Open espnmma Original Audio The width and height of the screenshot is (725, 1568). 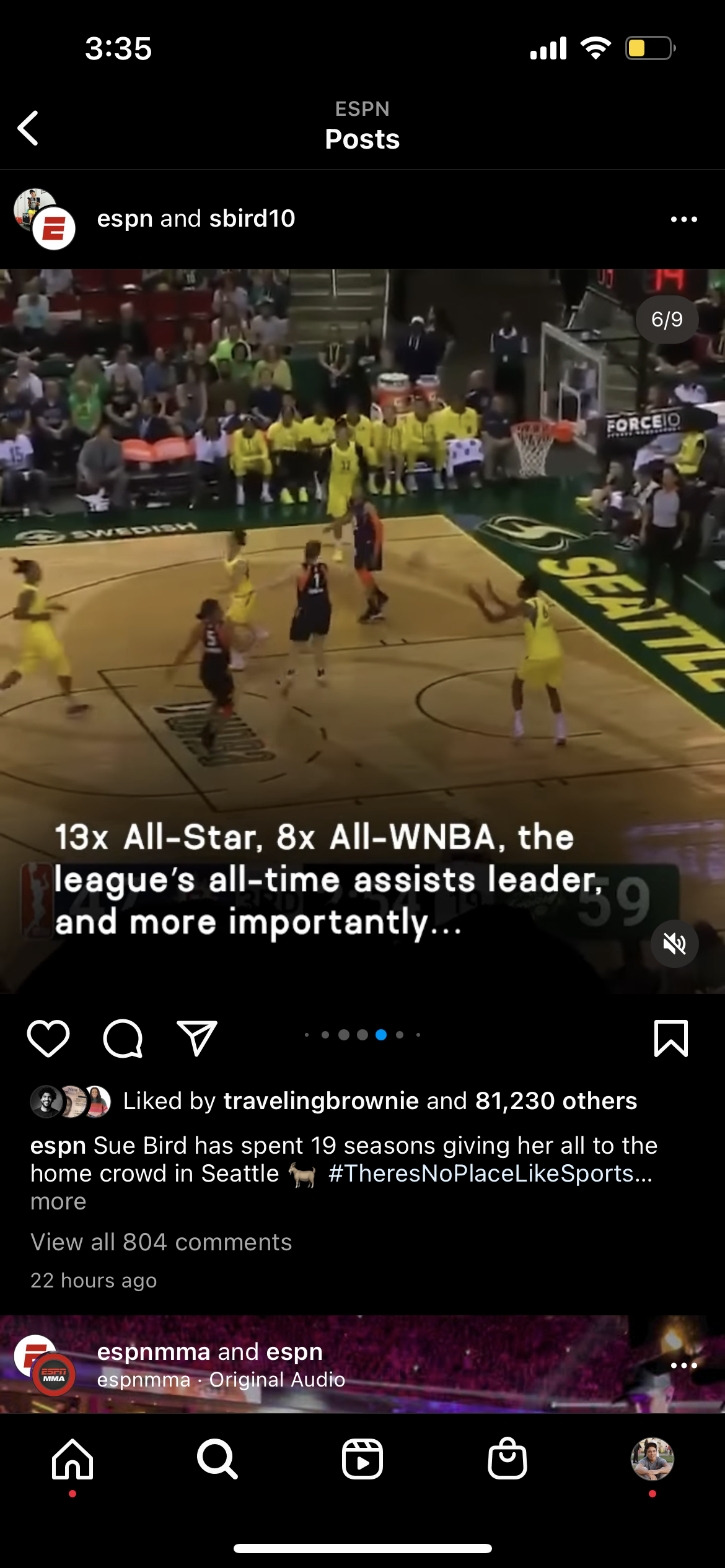coord(277,1380)
